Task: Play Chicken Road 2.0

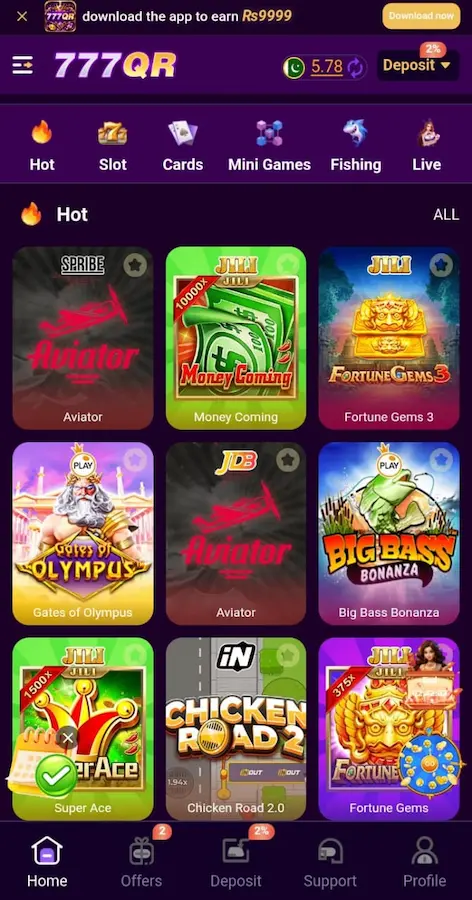Action: click(x=236, y=728)
